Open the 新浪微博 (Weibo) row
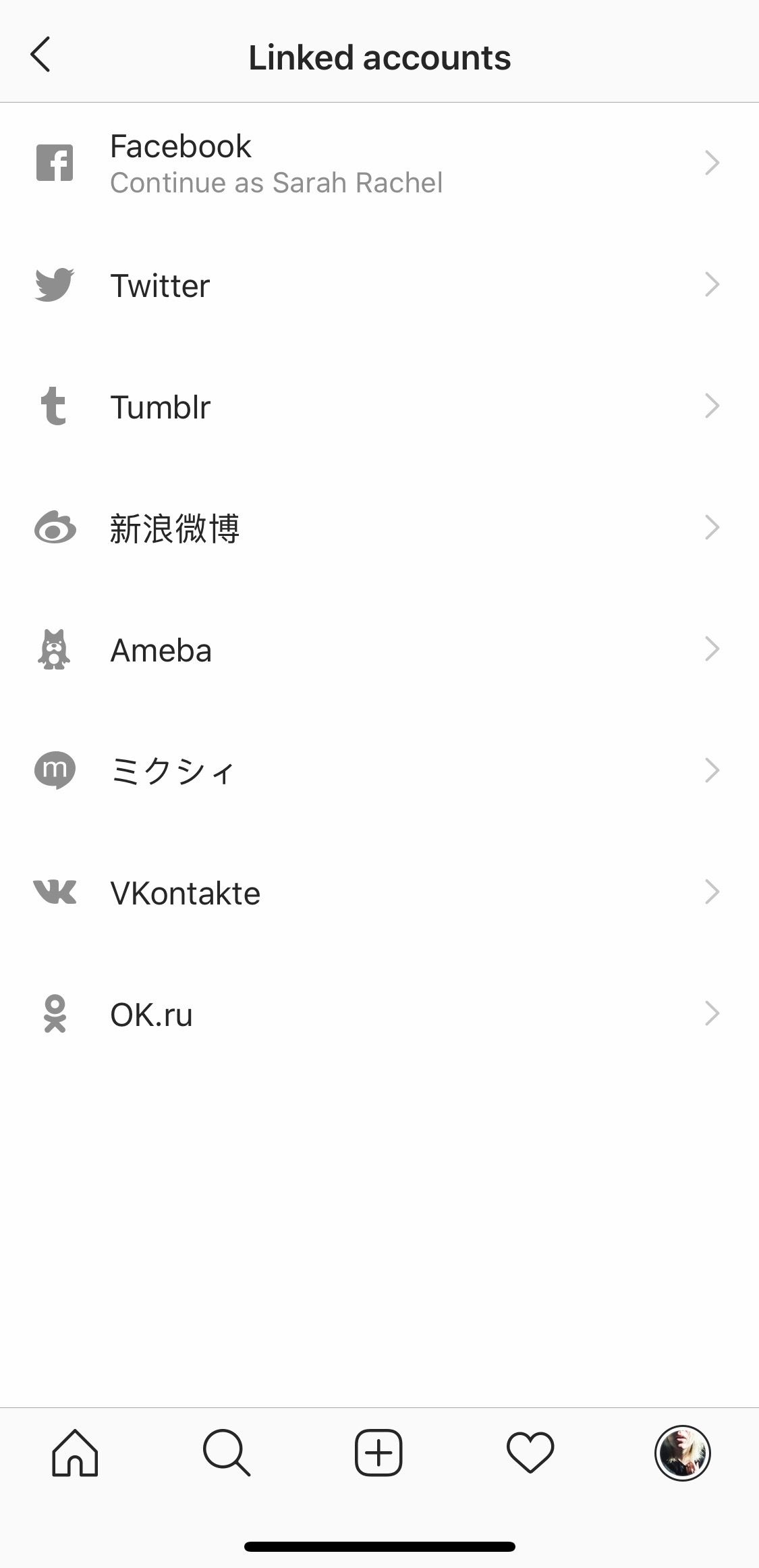This screenshot has width=759, height=1568. 379,528
